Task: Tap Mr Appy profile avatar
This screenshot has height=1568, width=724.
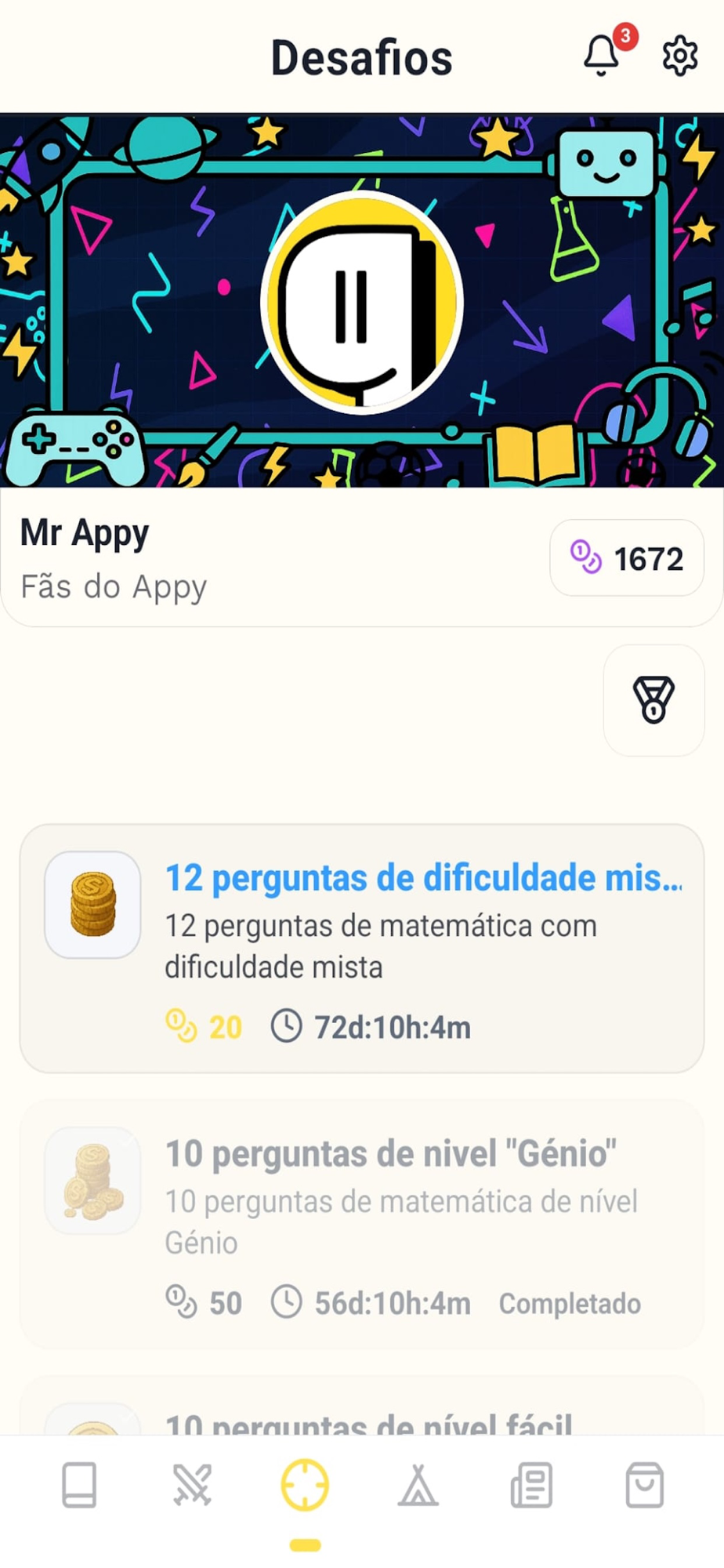Action: coord(362,302)
